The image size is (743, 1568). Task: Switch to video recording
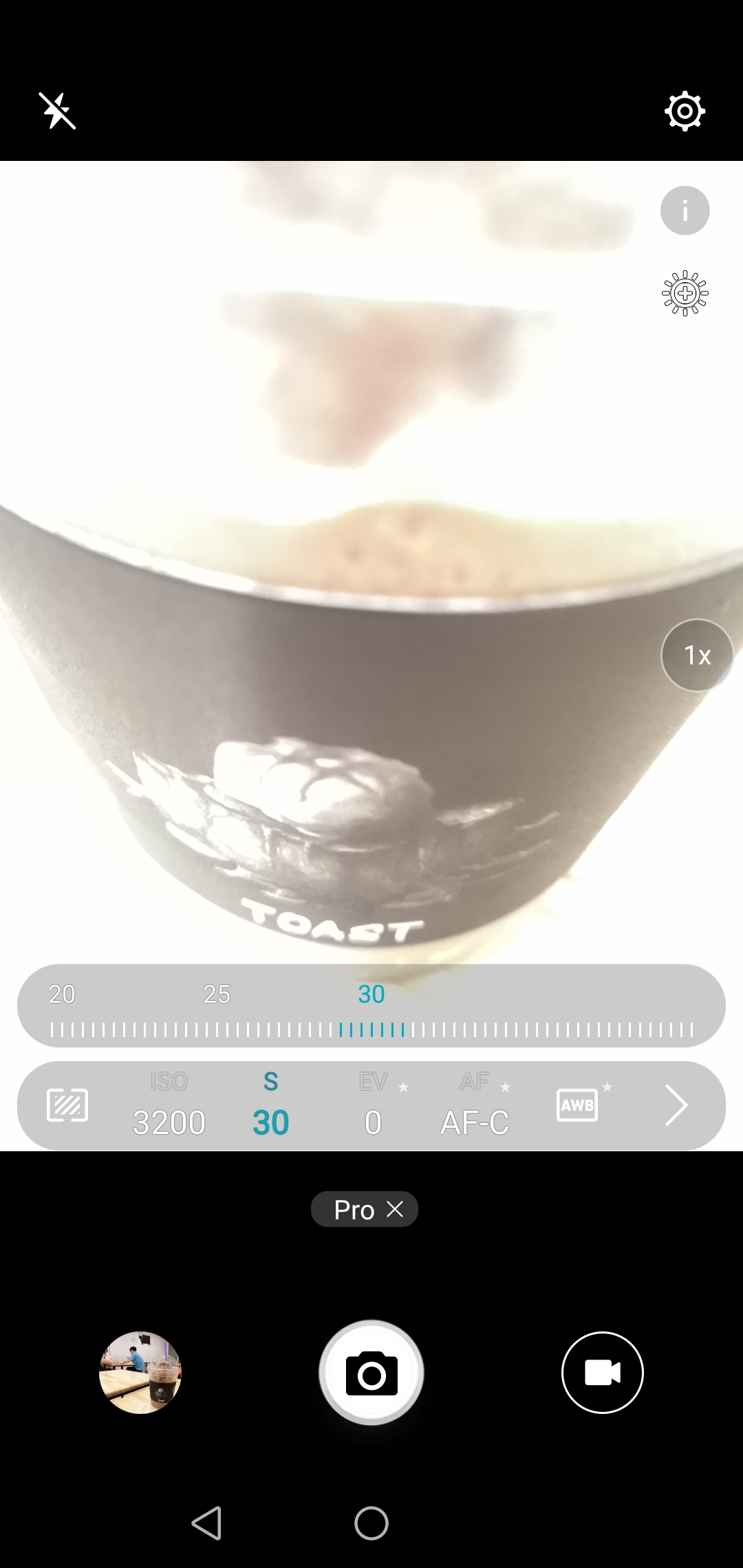coord(602,1373)
